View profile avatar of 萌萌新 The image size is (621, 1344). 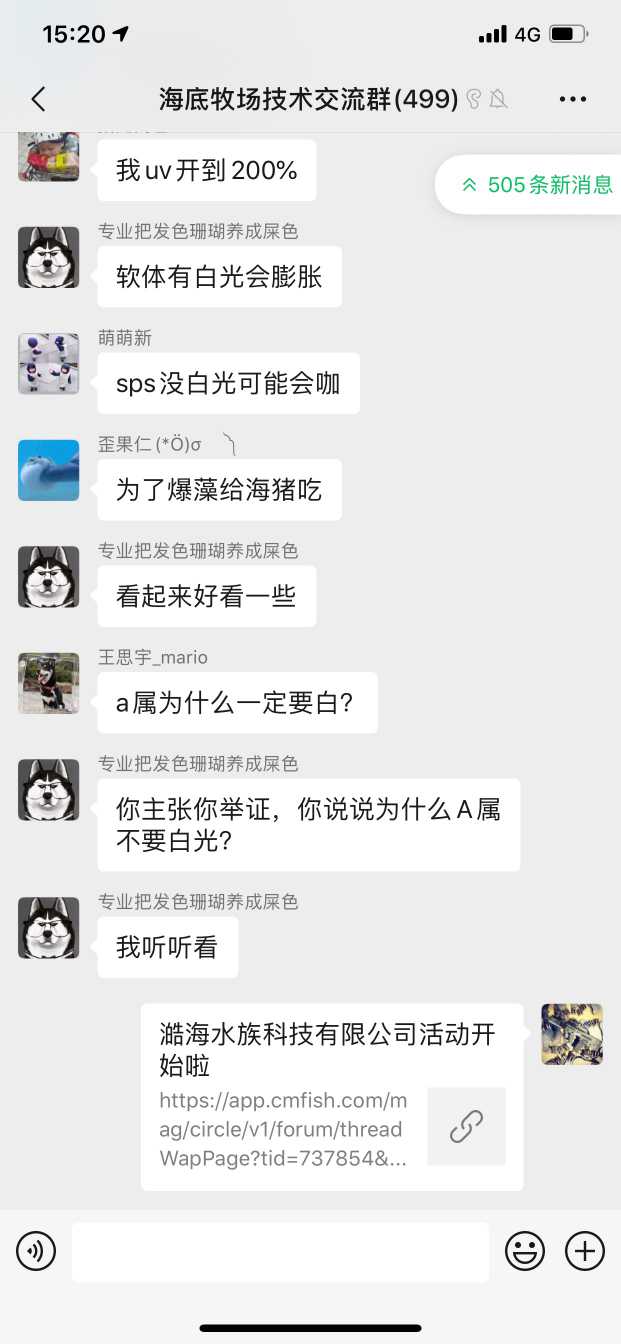(x=49, y=364)
